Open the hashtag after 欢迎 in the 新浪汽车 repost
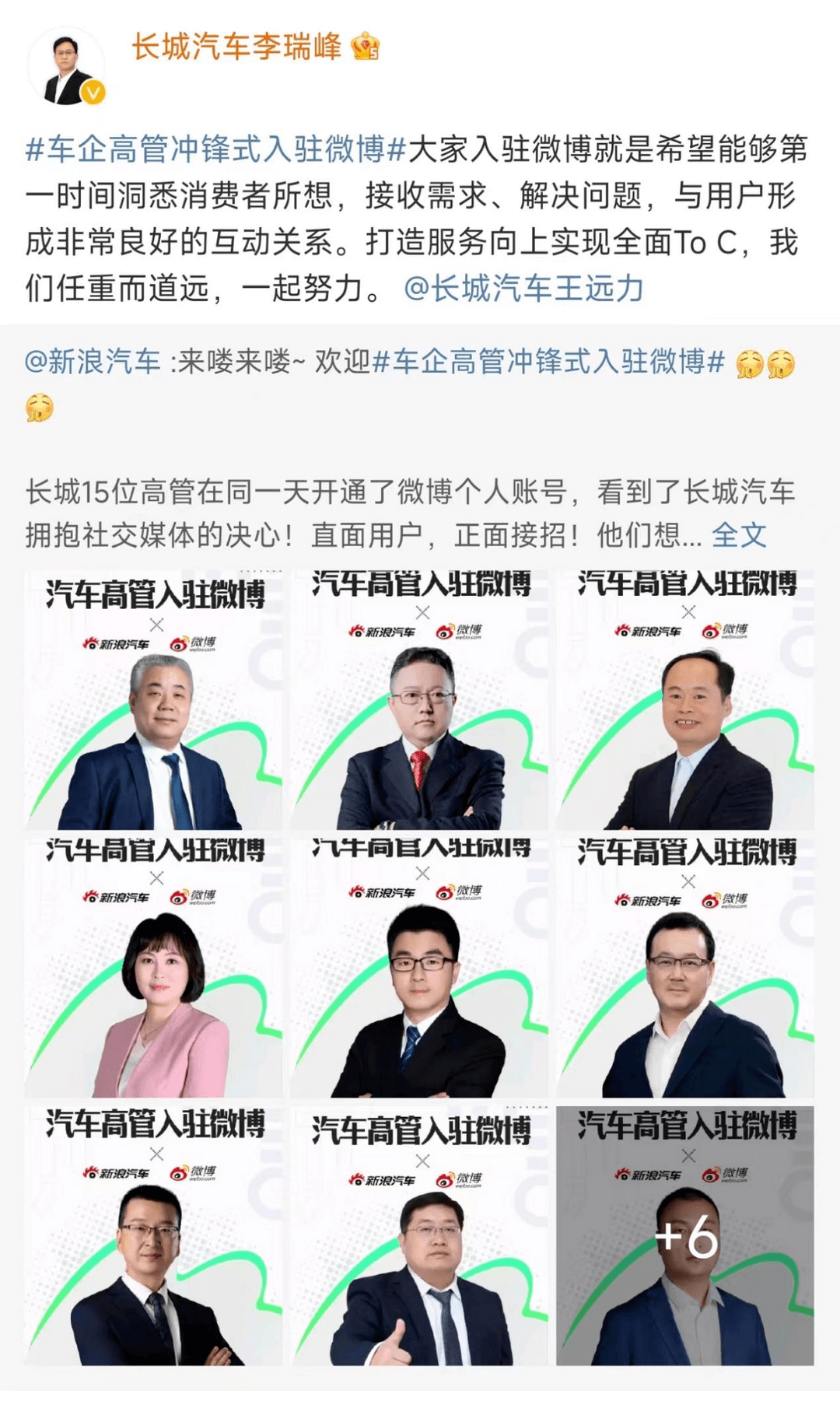 coord(548,362)
